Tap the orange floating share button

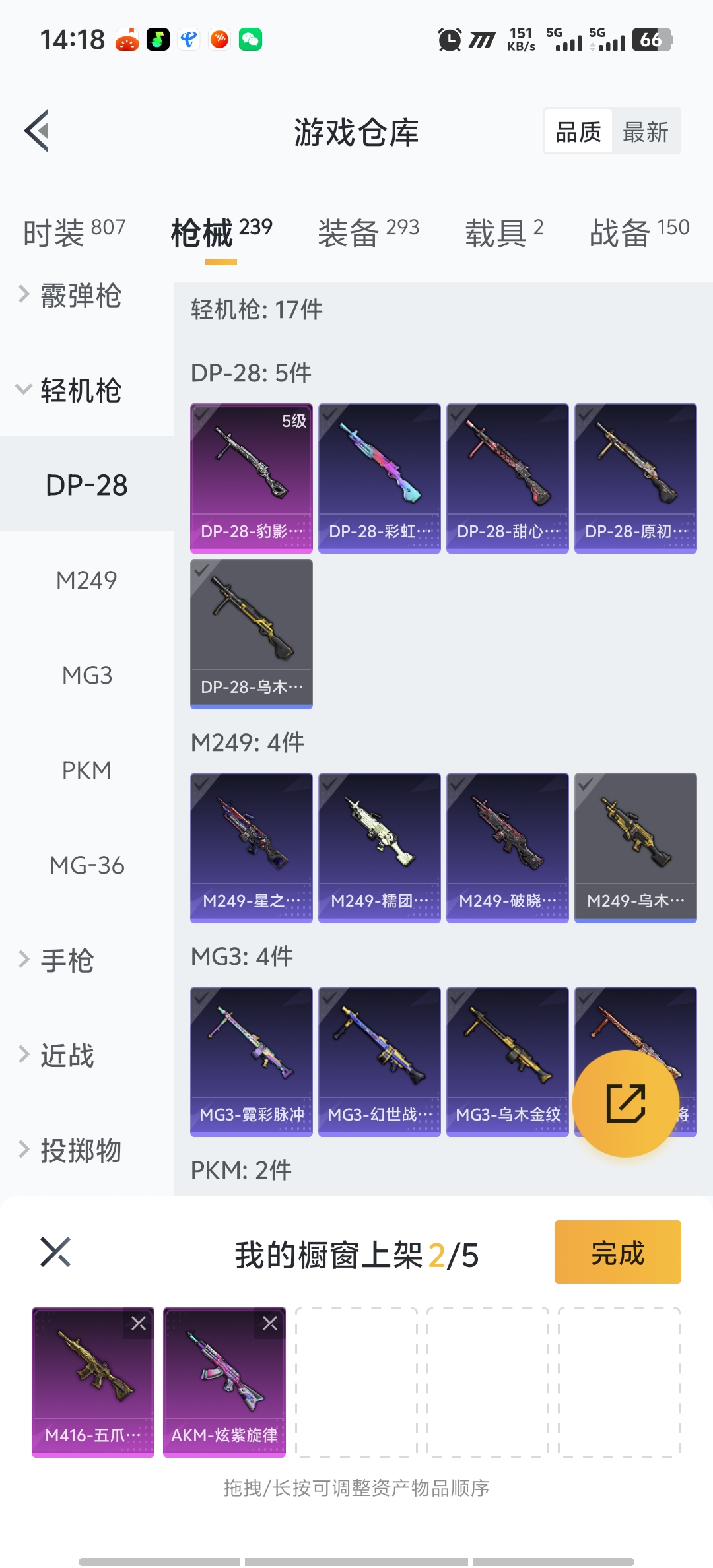(x=625, y=1103)
